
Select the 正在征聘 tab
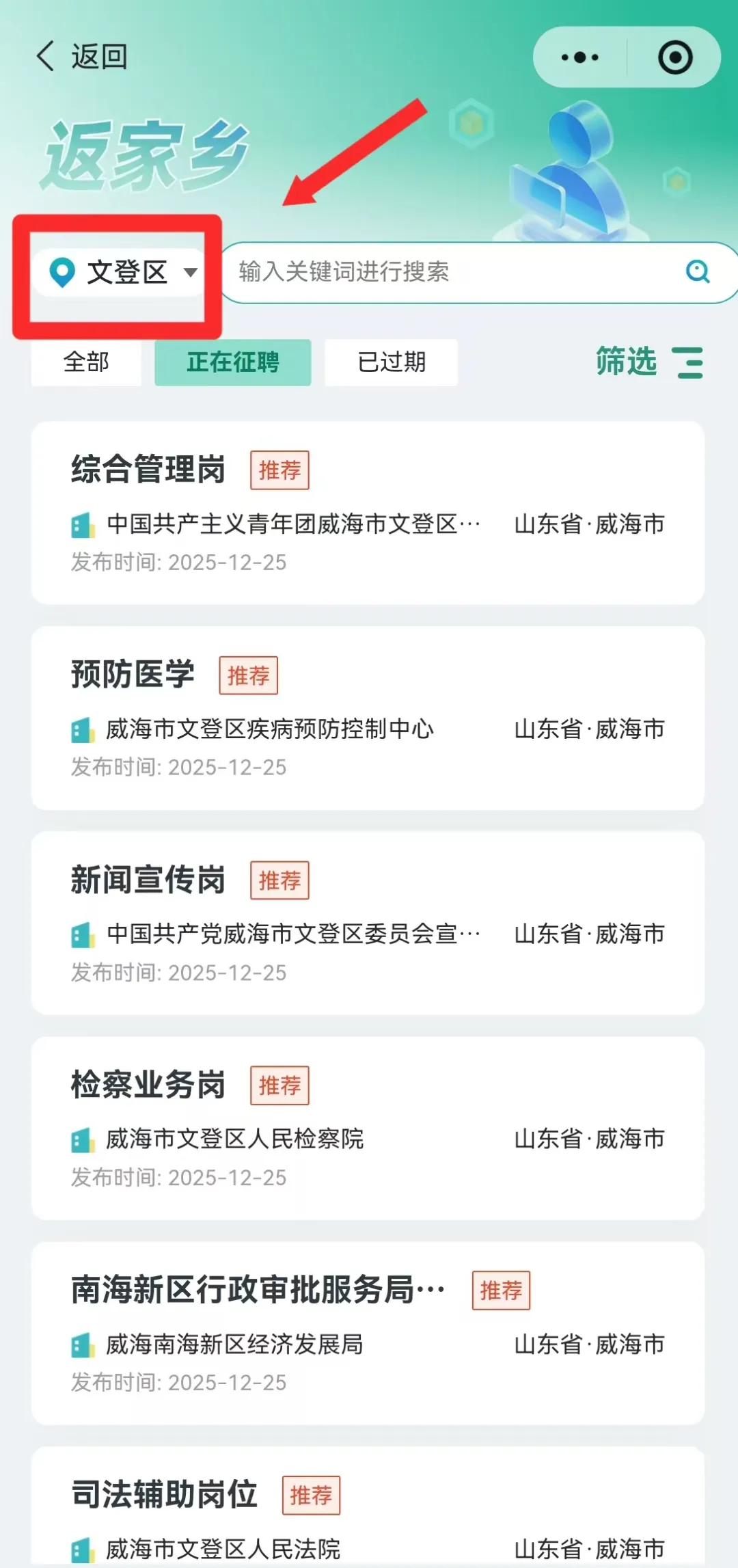(232, 362)
